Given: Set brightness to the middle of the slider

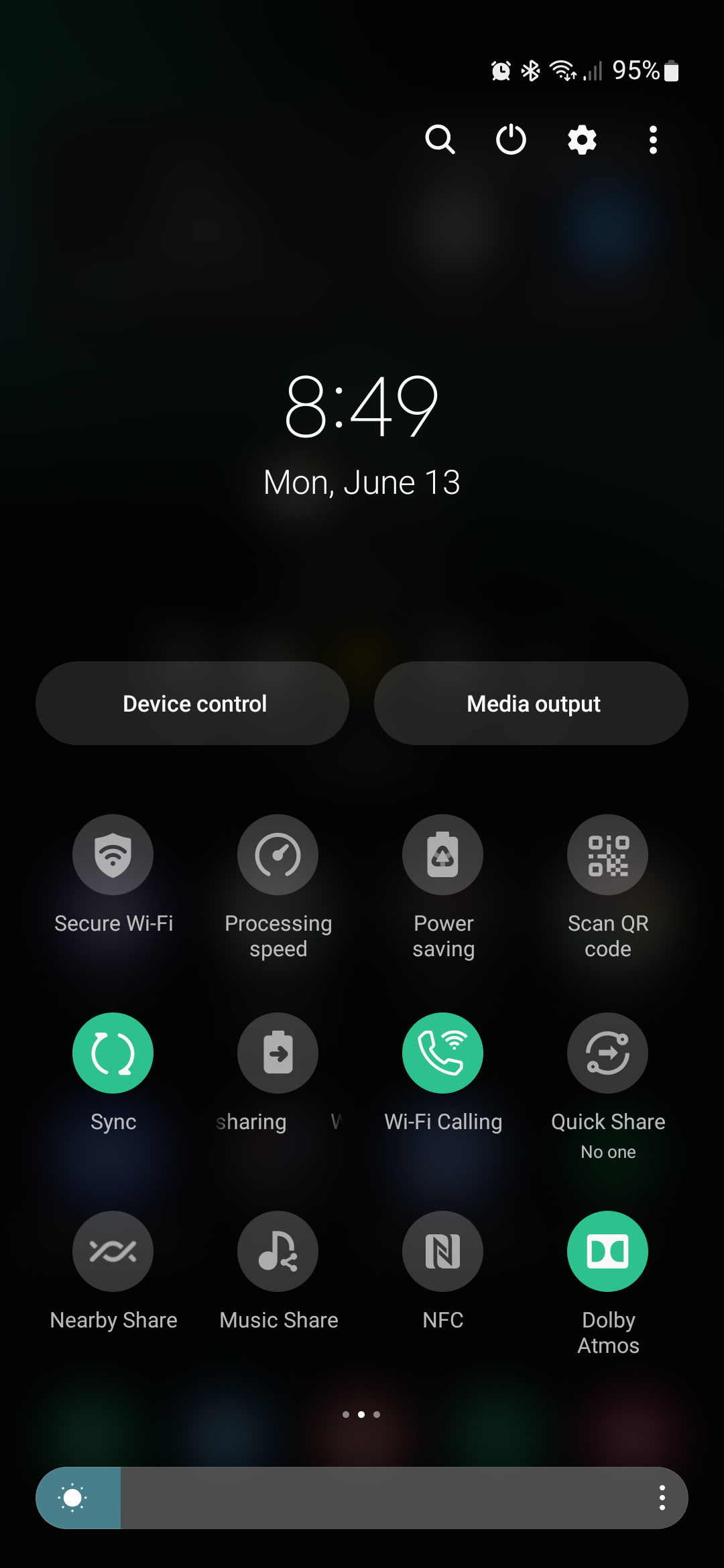Looking at the screenshot, I should click(362, 1498).
